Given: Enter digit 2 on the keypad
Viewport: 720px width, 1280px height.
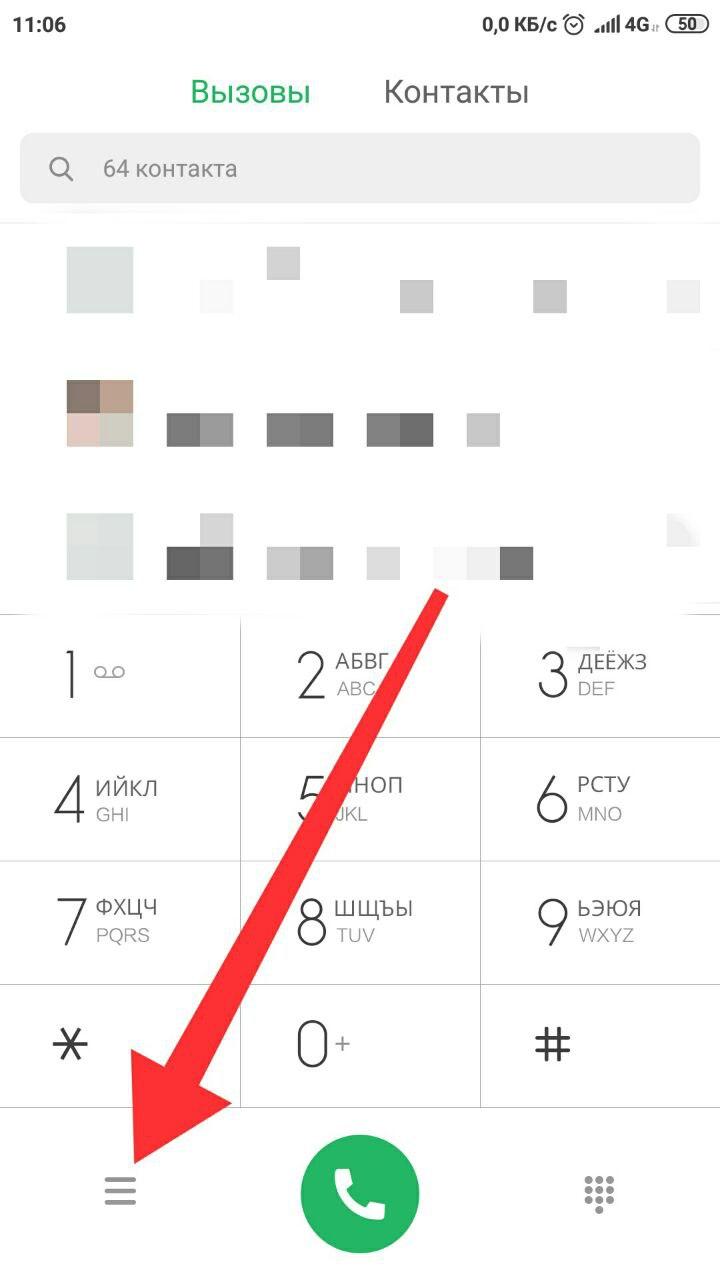Looking at the screenshot, I should point(360,676).
